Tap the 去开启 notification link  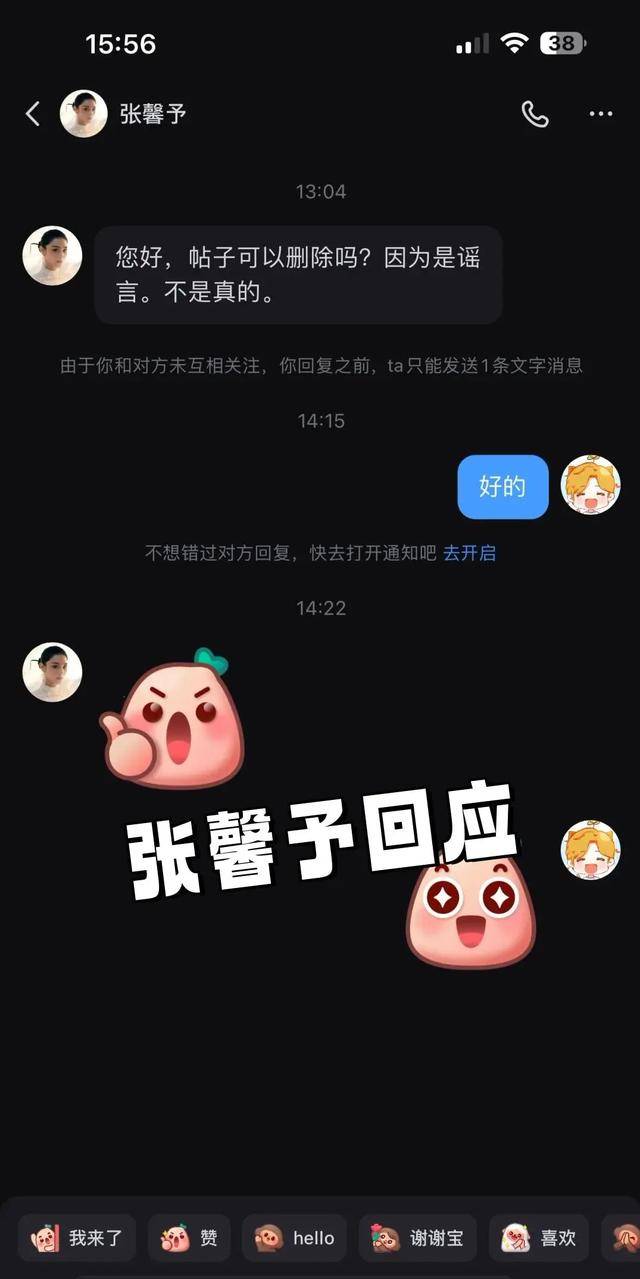pyautogui.click(x=469, y=553)
